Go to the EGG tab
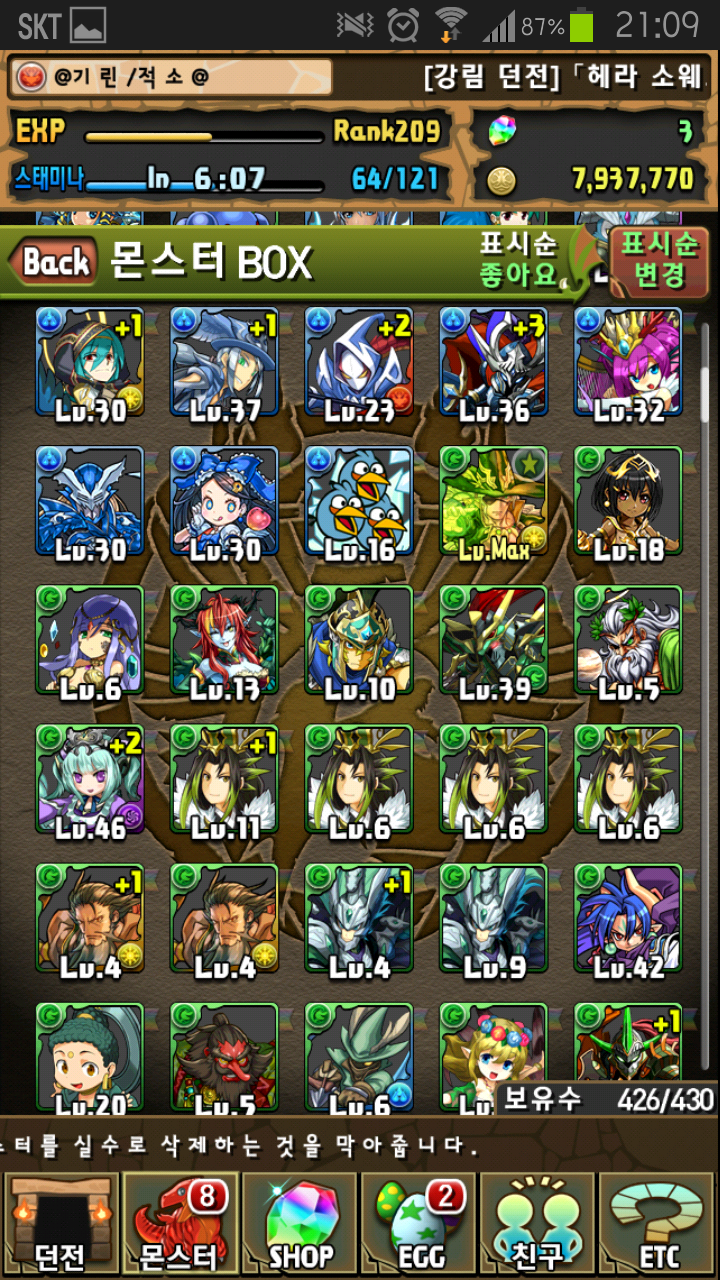720x1280 pixels. (419, 1224)
